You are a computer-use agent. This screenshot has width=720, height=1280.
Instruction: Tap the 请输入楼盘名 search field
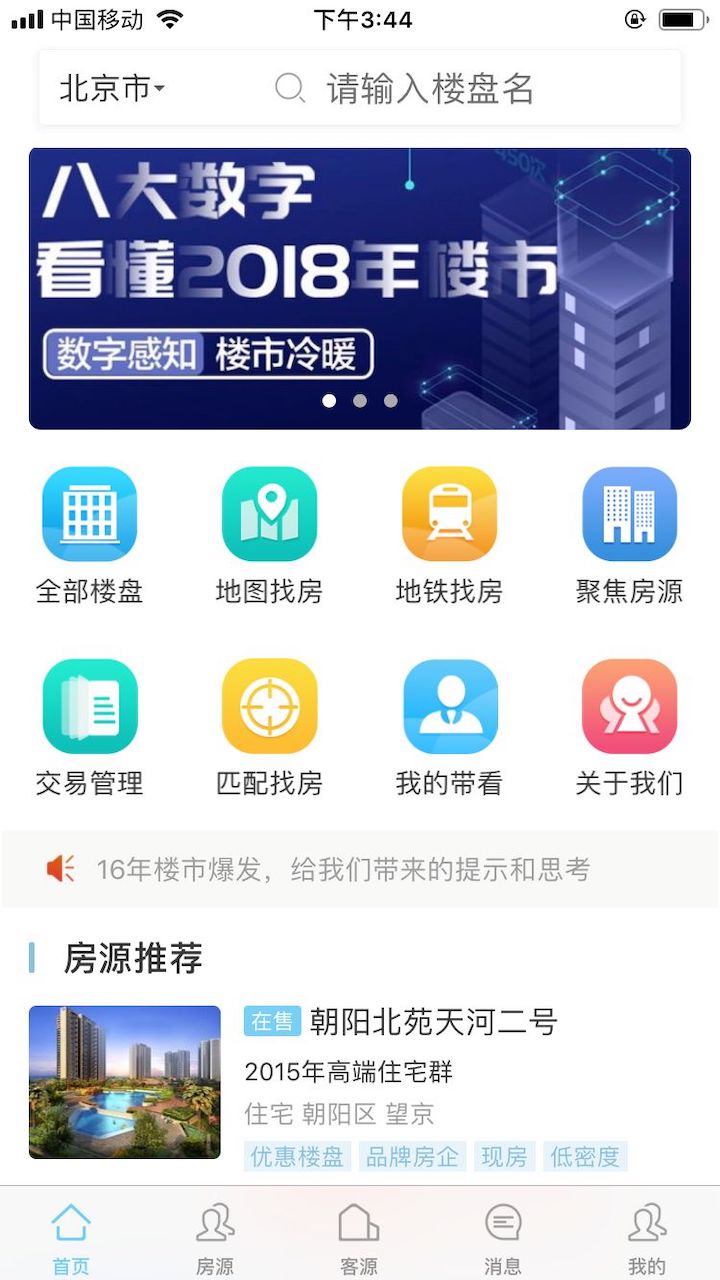point(430,89)
